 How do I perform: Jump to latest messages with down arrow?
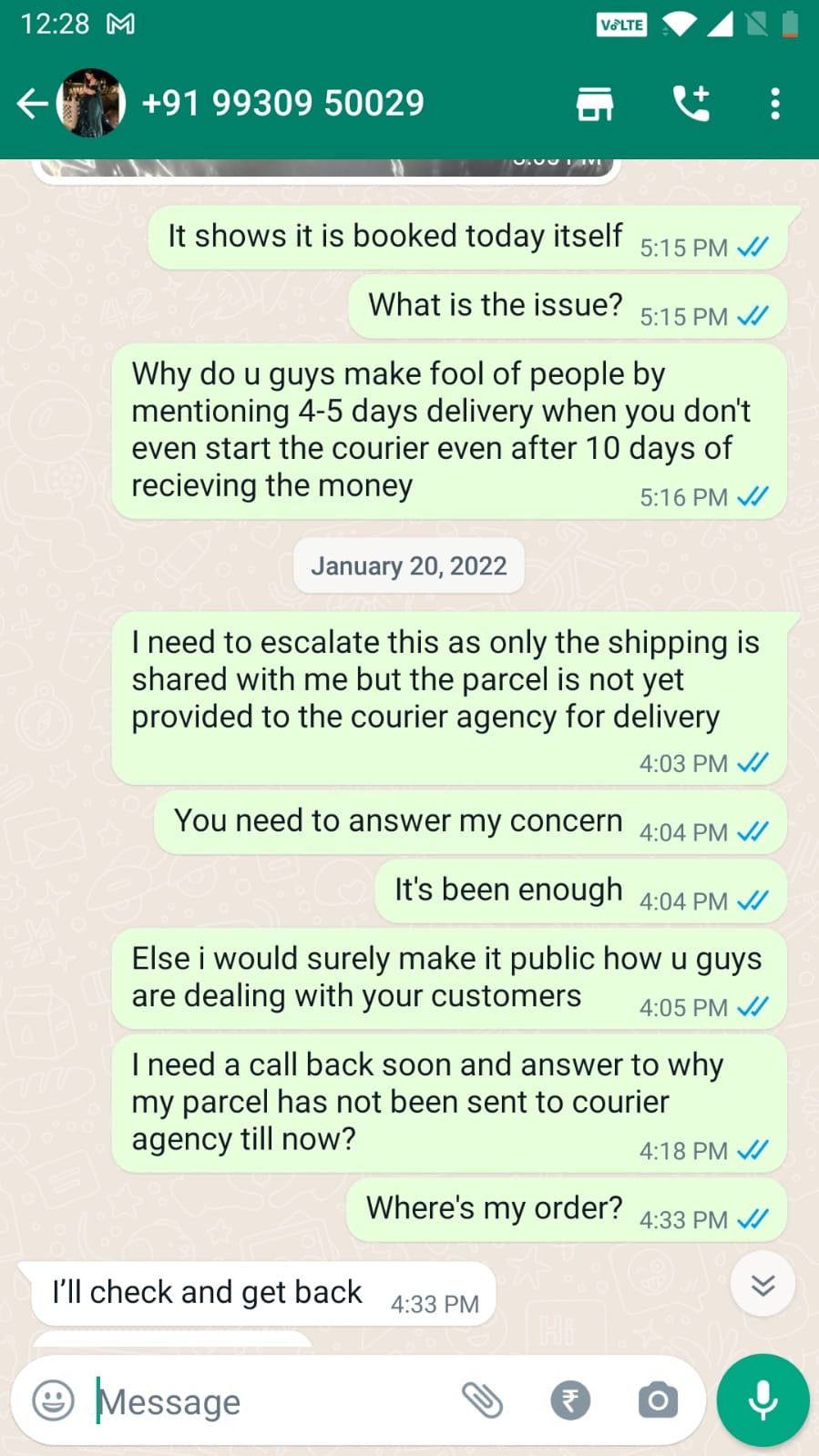[763, 1285]
